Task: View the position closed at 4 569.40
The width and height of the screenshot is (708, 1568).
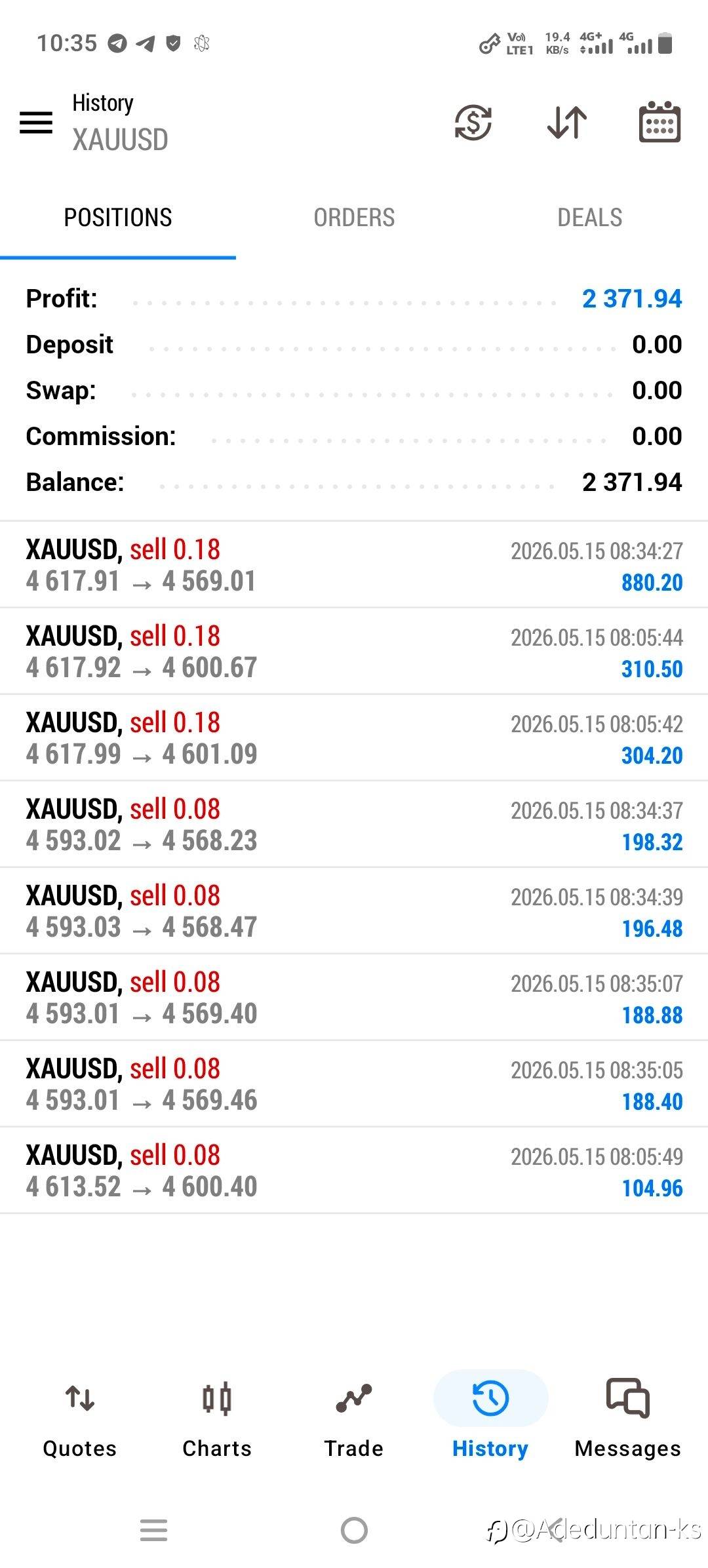Action: [x=354, y=998]
